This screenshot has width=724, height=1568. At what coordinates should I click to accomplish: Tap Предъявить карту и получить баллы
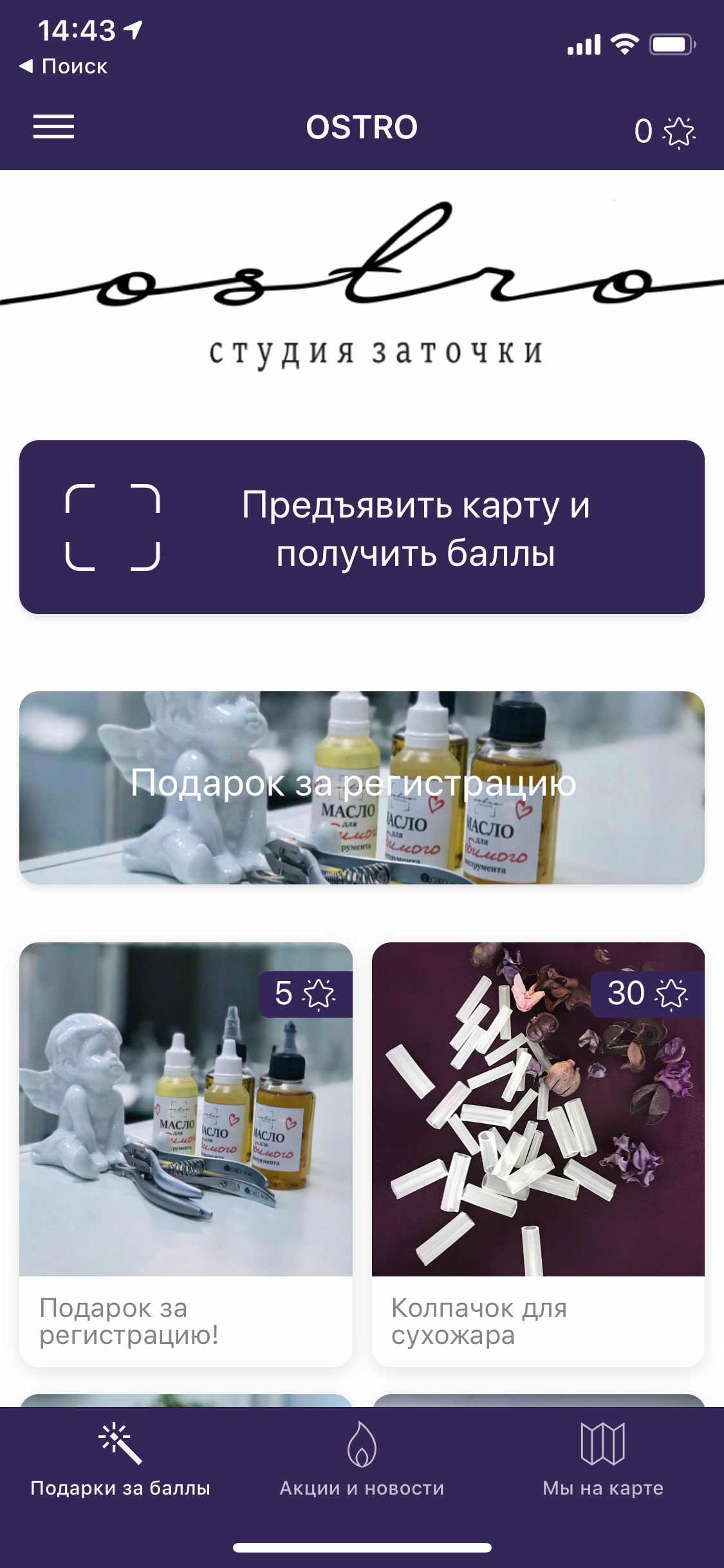tap(362, 527)
